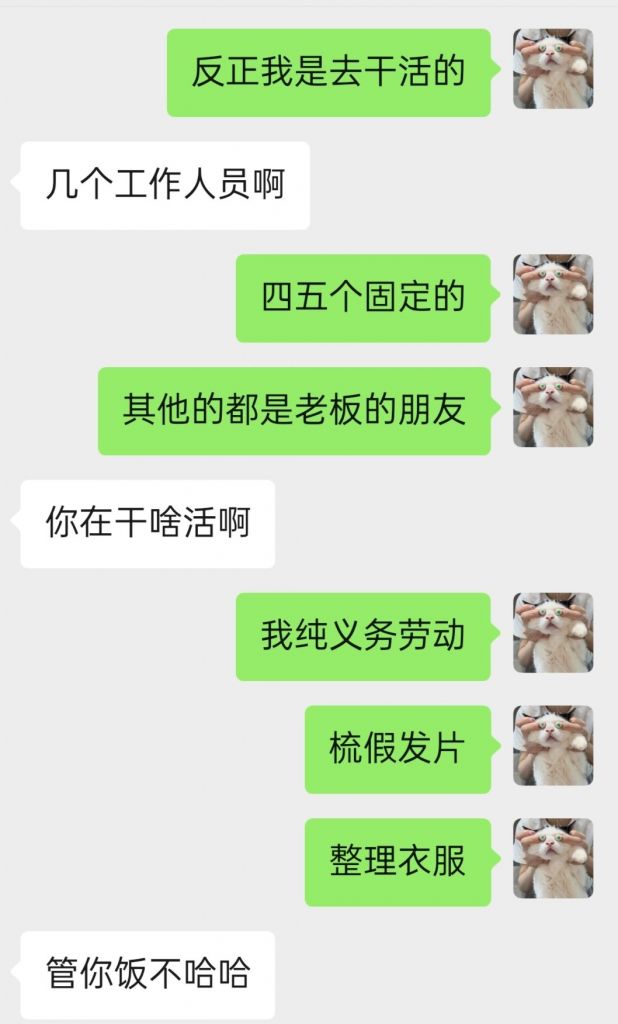
Task: Open the avatar beside "整理衣服"
Action: [x=553, y=859]
